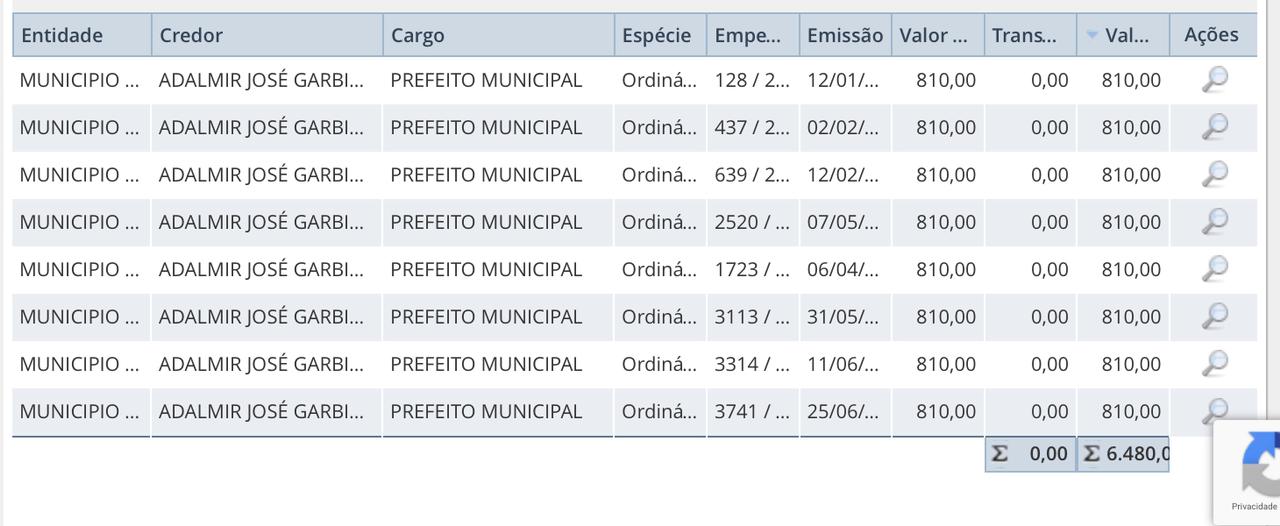Sort by the Credor column header
1280x526 pixels.
[x=191, y=35]
